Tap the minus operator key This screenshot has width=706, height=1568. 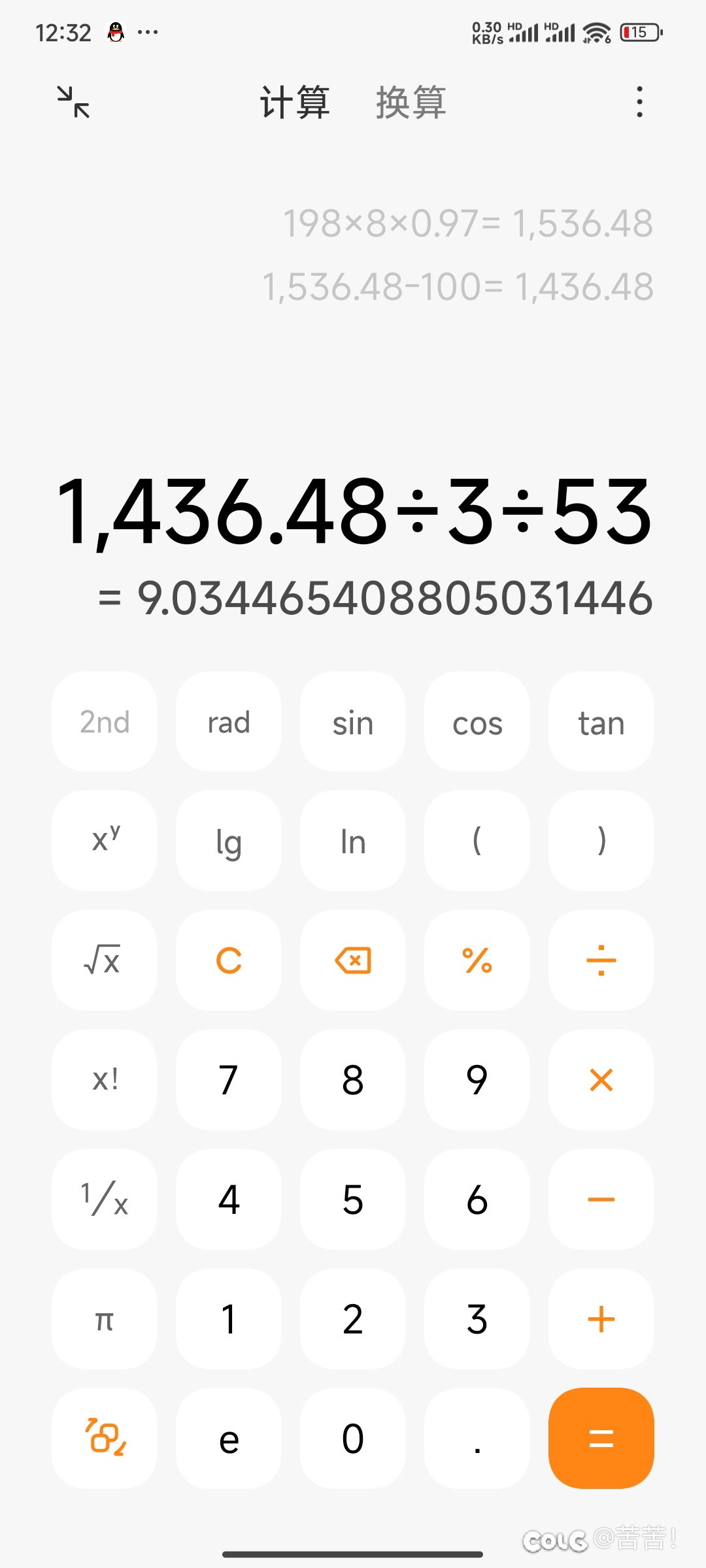601,1200
